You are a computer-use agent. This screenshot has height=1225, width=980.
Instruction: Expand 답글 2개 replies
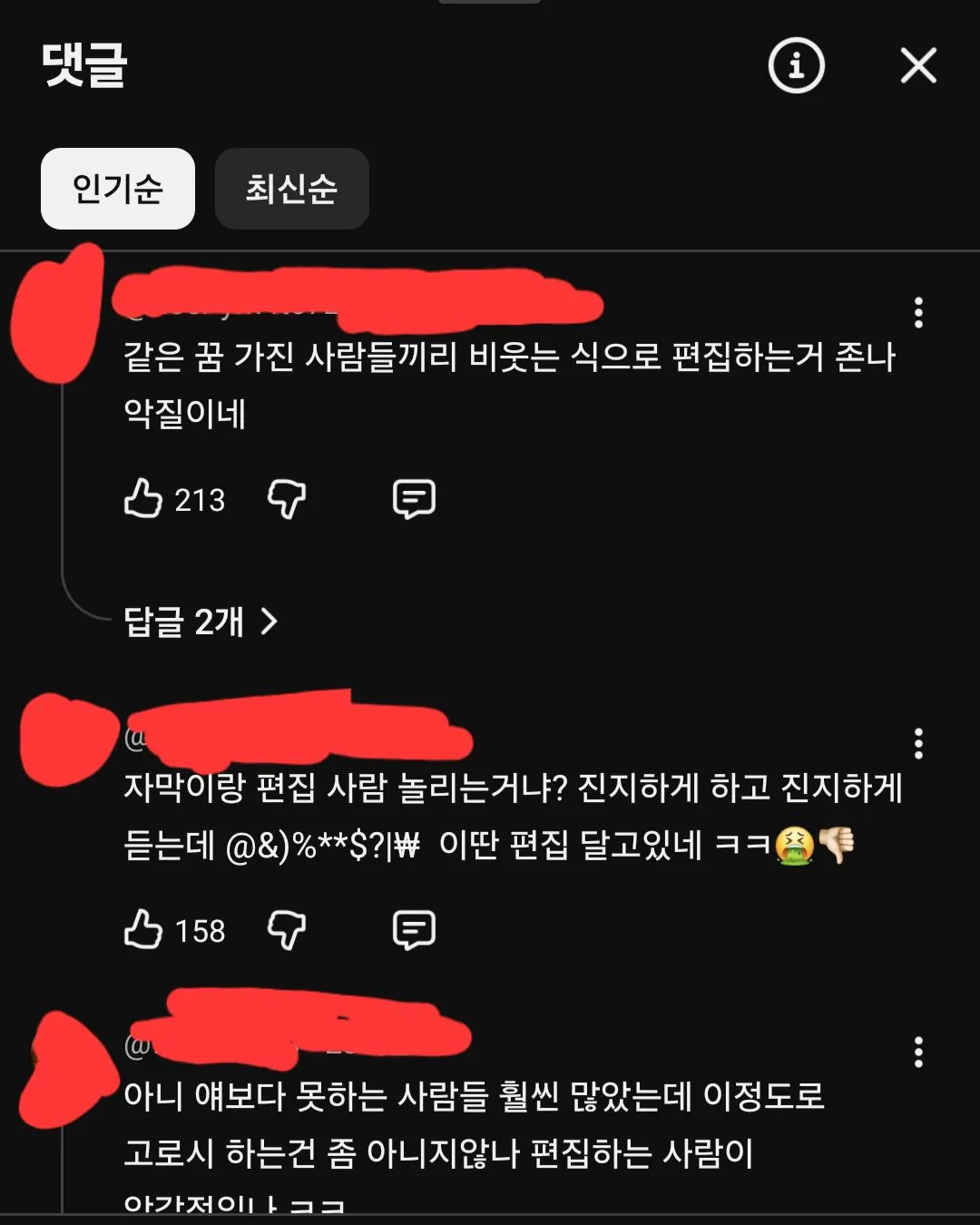[200, 622]
